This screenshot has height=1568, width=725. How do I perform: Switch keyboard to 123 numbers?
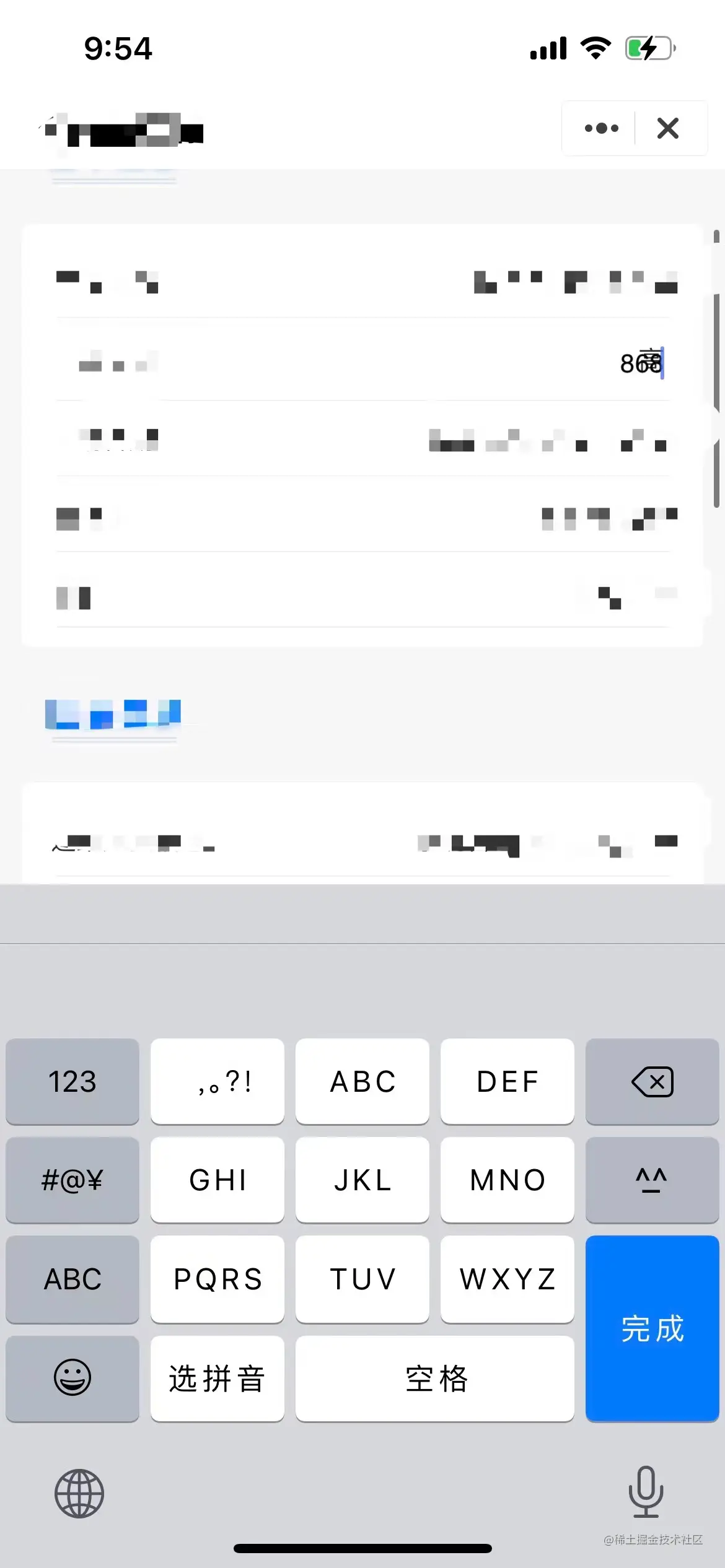72,1081
